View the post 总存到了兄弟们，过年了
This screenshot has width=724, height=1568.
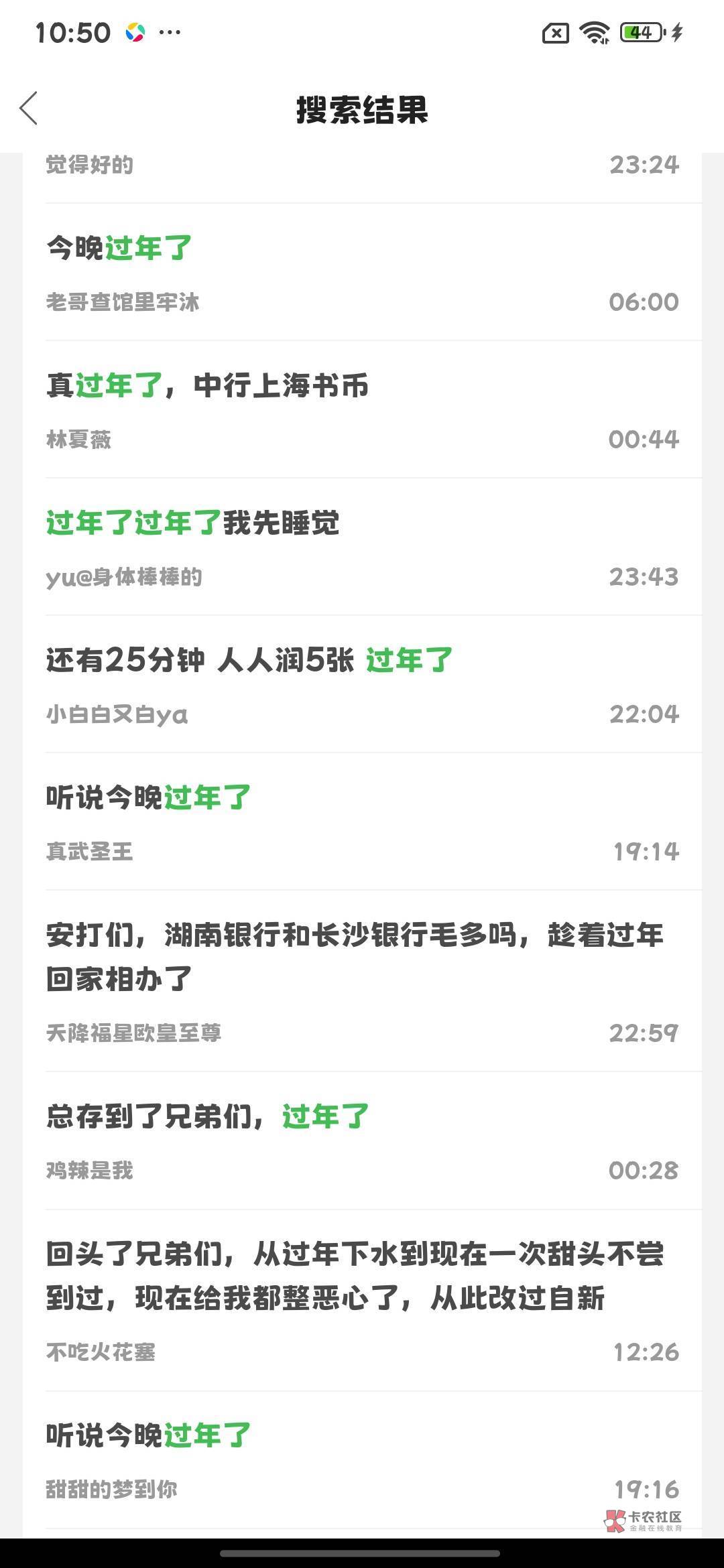(362, 1139)
